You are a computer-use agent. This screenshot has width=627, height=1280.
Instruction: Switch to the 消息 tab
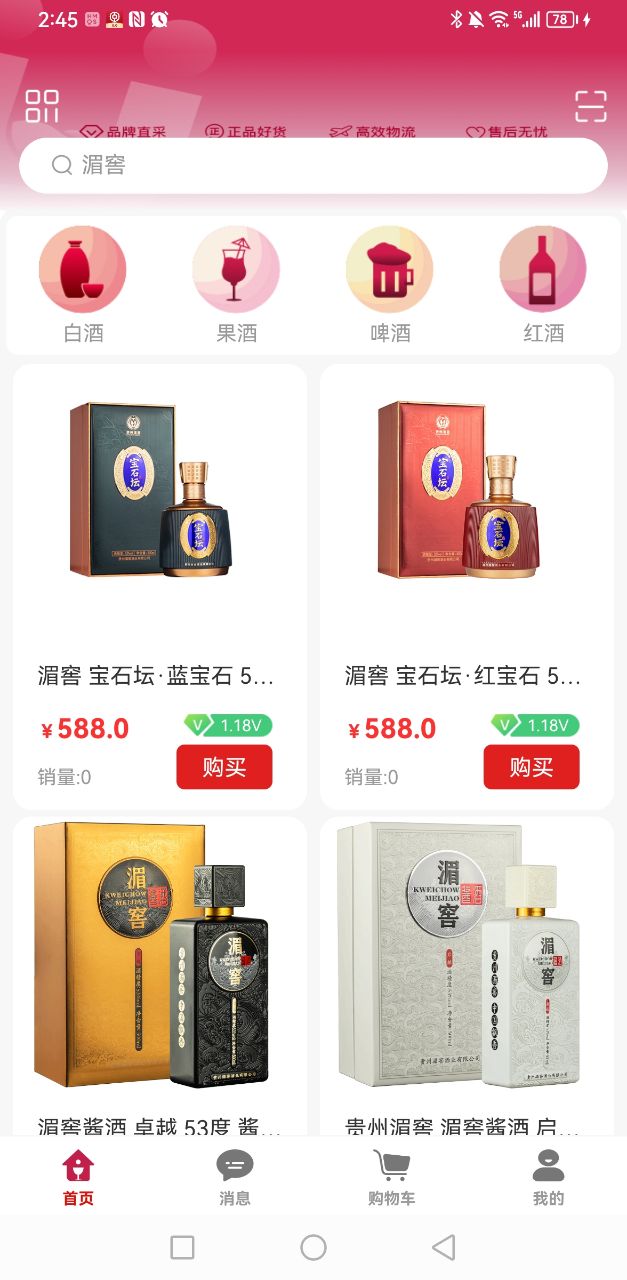(x=235, y=1177)
